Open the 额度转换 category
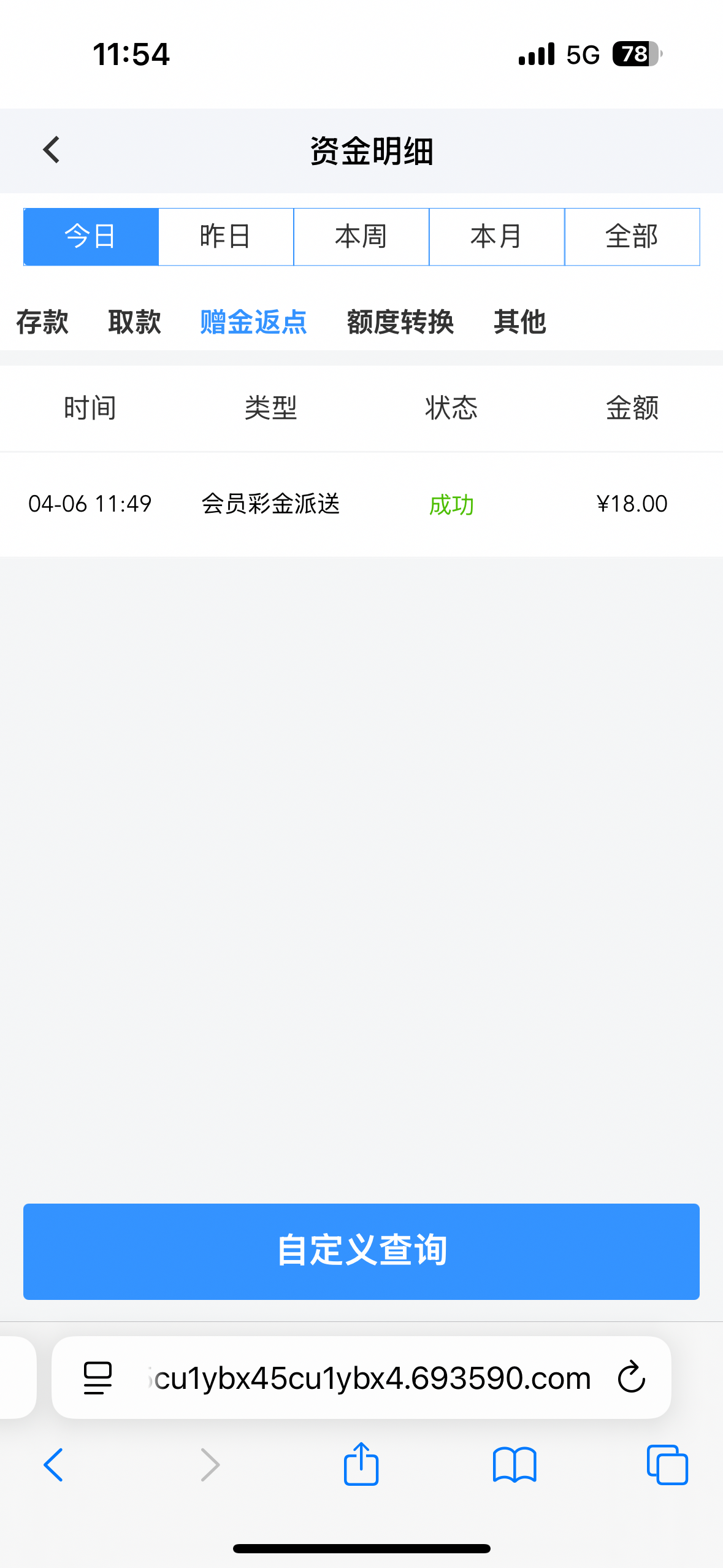Image resolution: width=723 pixels, height=1568 pixels. tap(400, 322)
